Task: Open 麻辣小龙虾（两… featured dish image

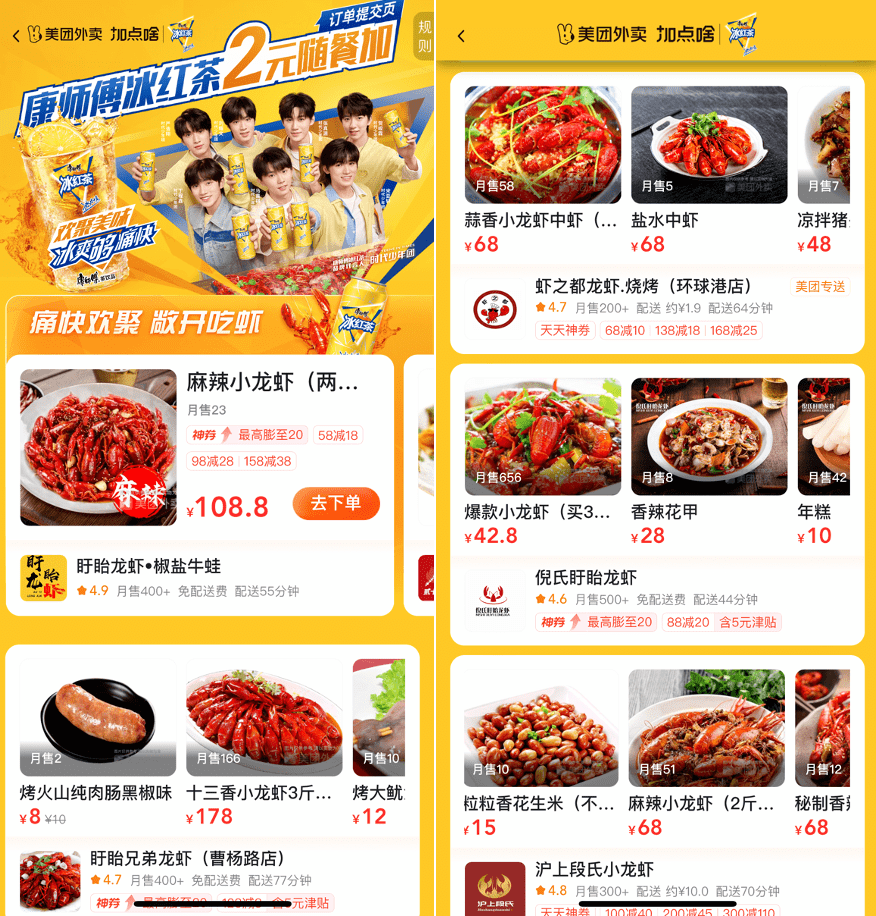Action: tap(98, 447)
